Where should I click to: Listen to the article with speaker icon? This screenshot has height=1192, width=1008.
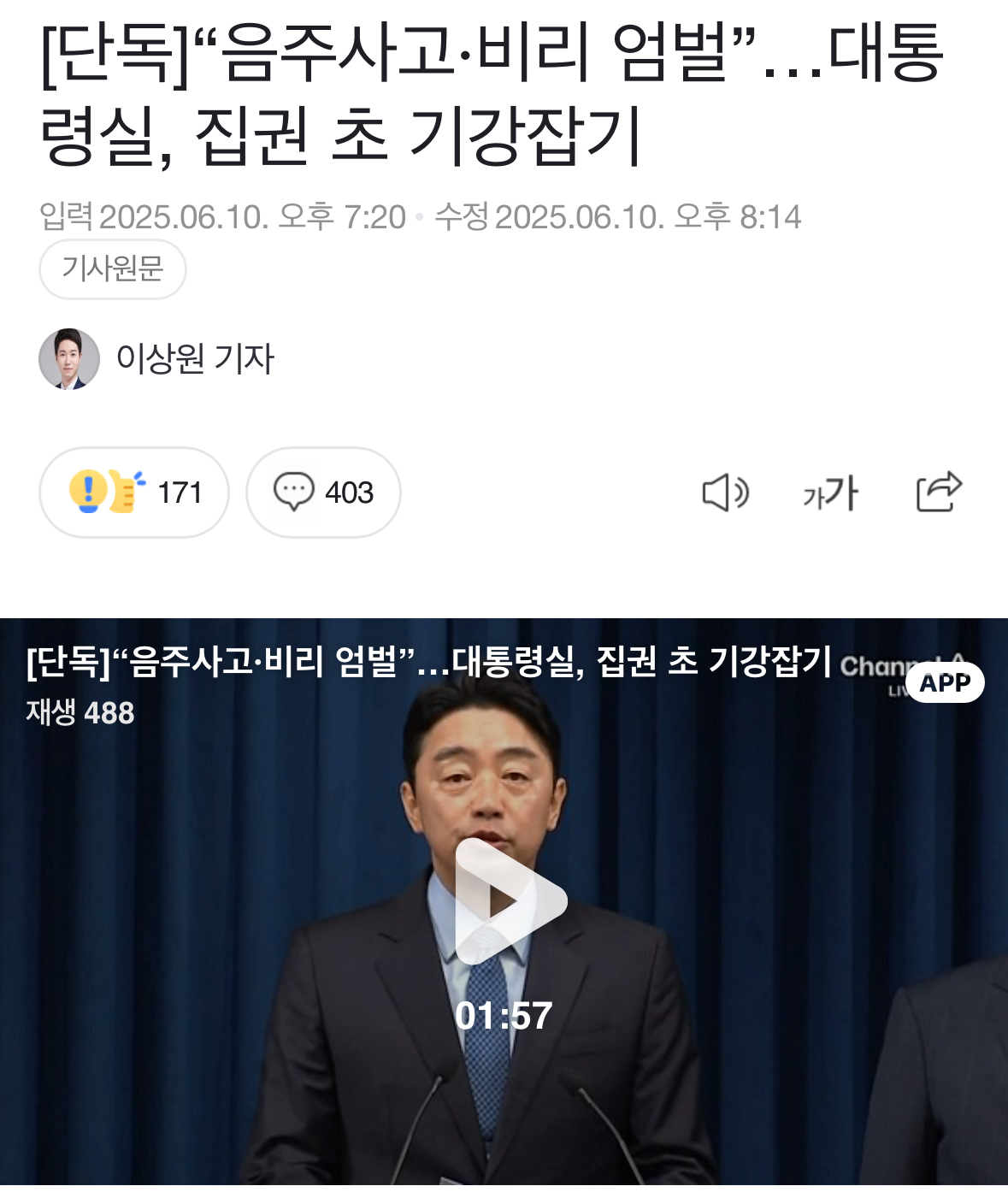[x=725, y=493]
